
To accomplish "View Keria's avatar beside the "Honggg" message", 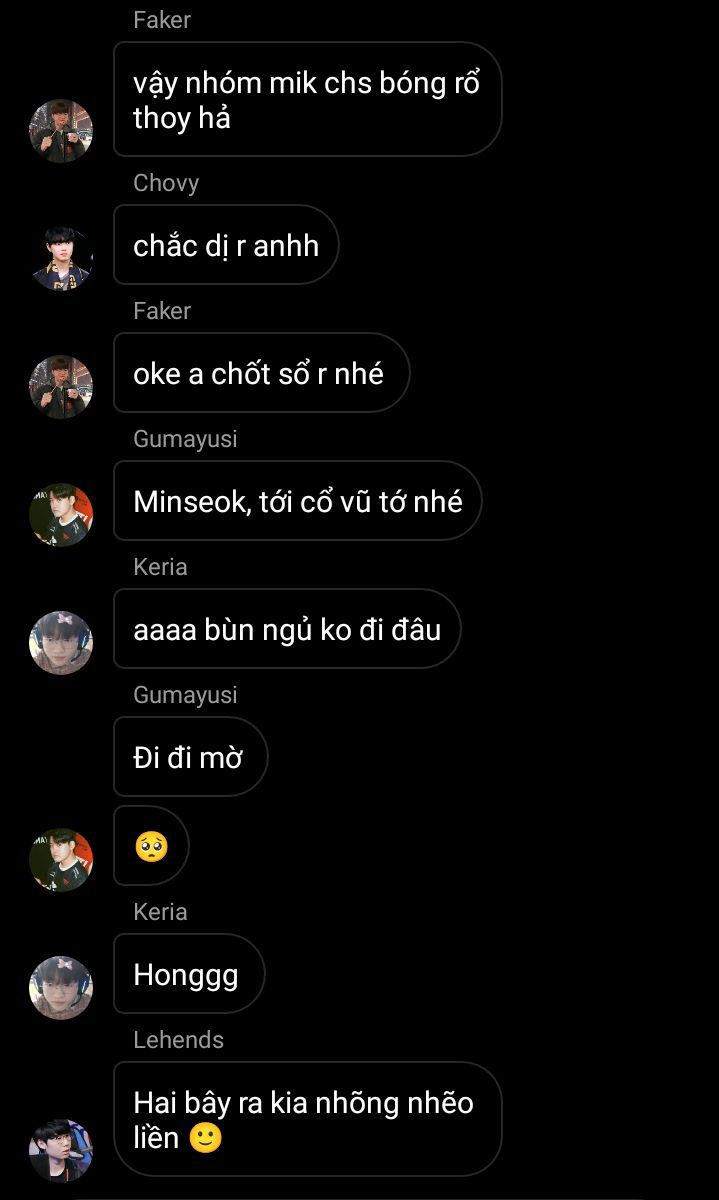I will (x=61, y=987).
